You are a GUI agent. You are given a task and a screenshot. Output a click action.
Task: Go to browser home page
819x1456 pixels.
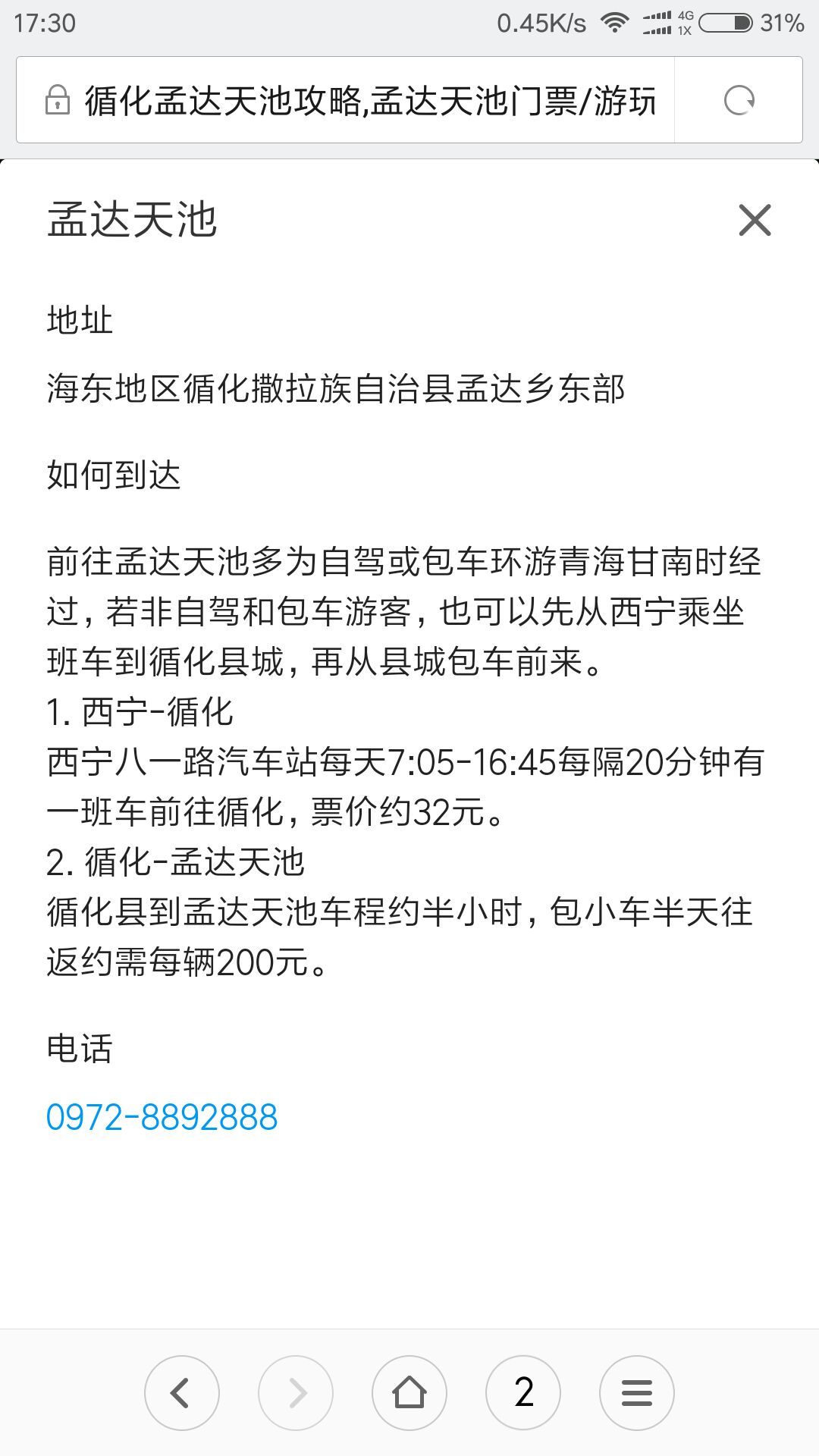click(409, 1393)
